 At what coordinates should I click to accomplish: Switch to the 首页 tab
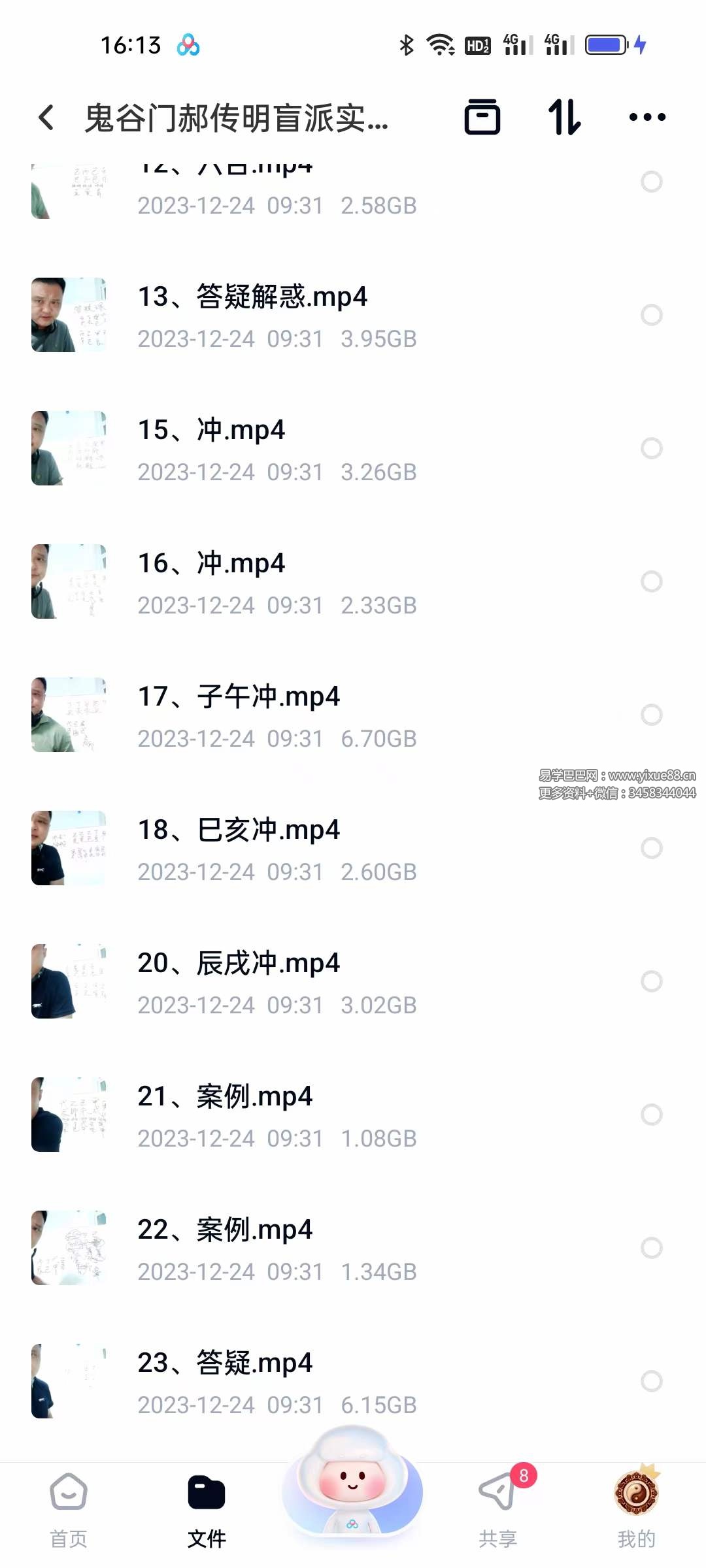tap(69, 1509)
